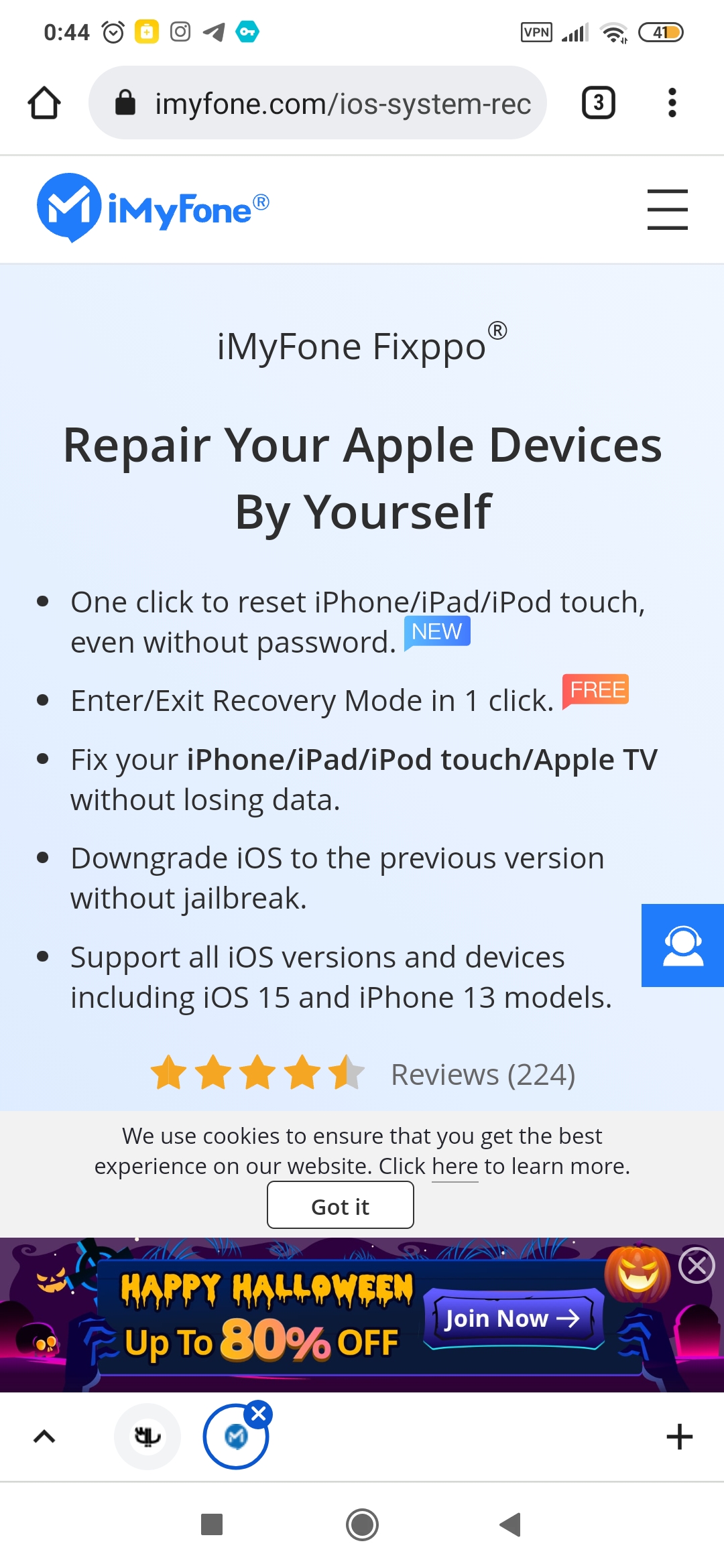The image size is (724, 1568).
Task: Tap Join Now on Halloween banner
Action: click(513, 1319)
